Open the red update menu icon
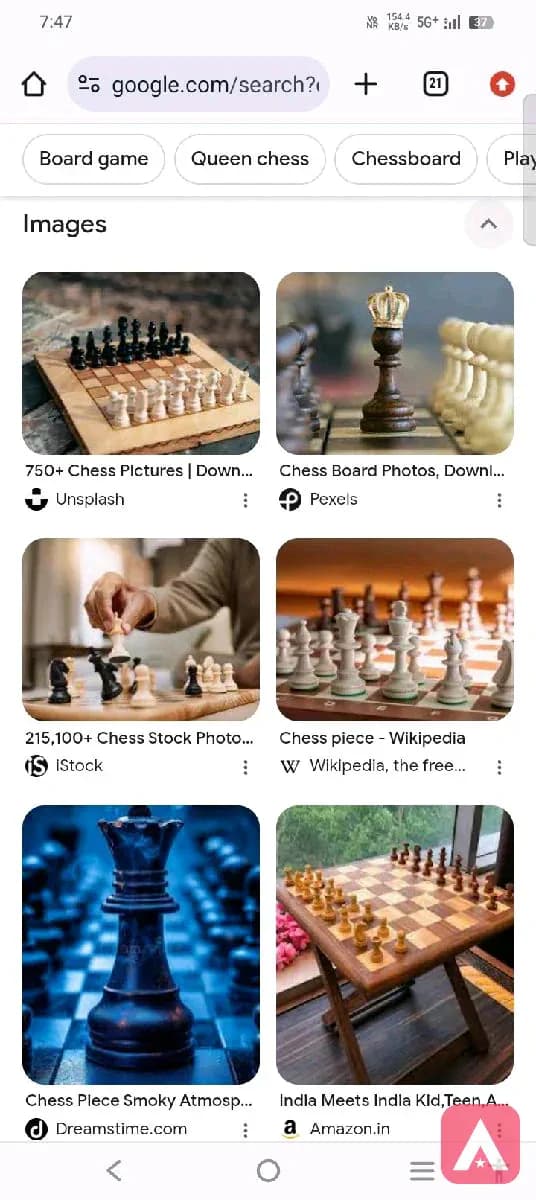The height and width of the screenshot is (1200, 536). coord(502,85)
